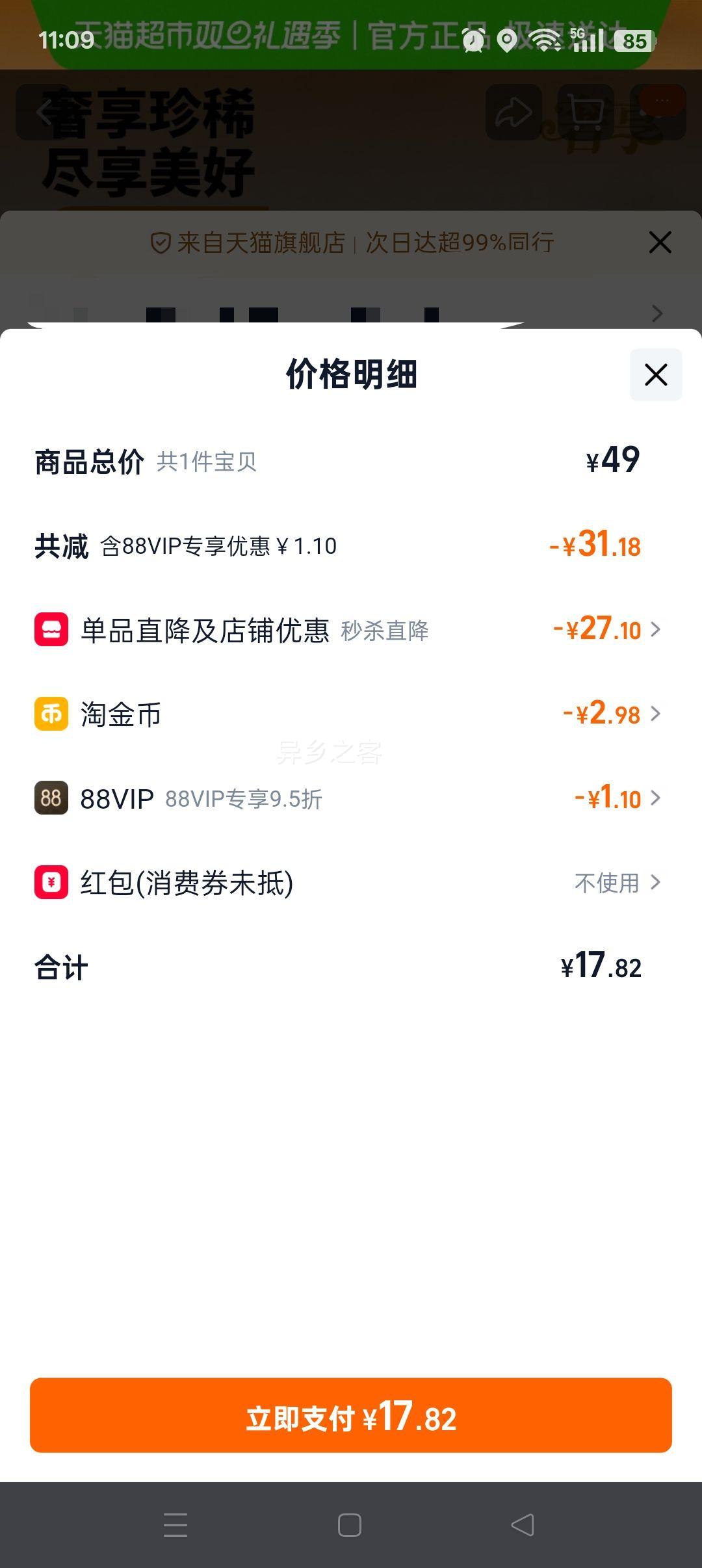
Task: Dismiss the 次日达 notice with its X
Action: pyautogui.click(x=660, y=242)
